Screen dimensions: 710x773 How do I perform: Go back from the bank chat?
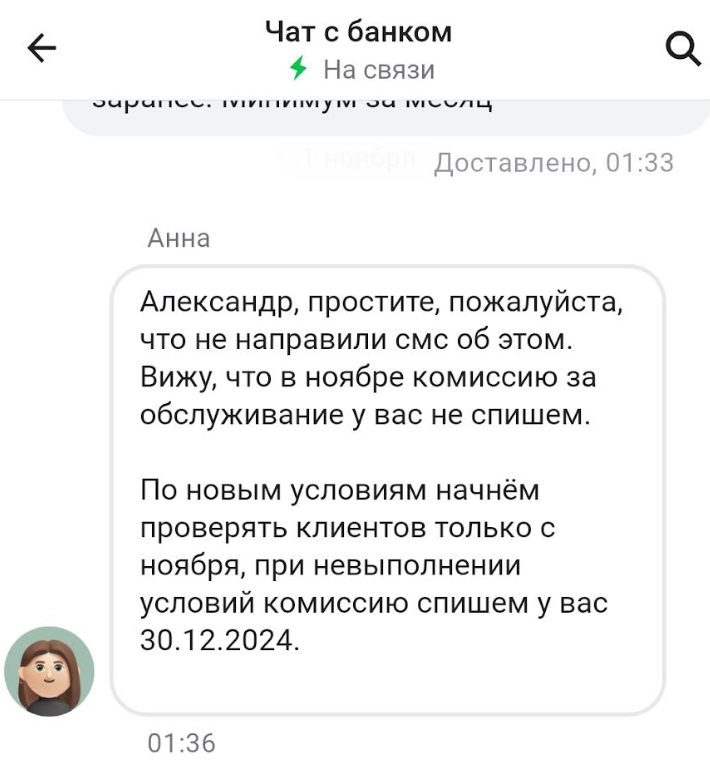[41, 48]
